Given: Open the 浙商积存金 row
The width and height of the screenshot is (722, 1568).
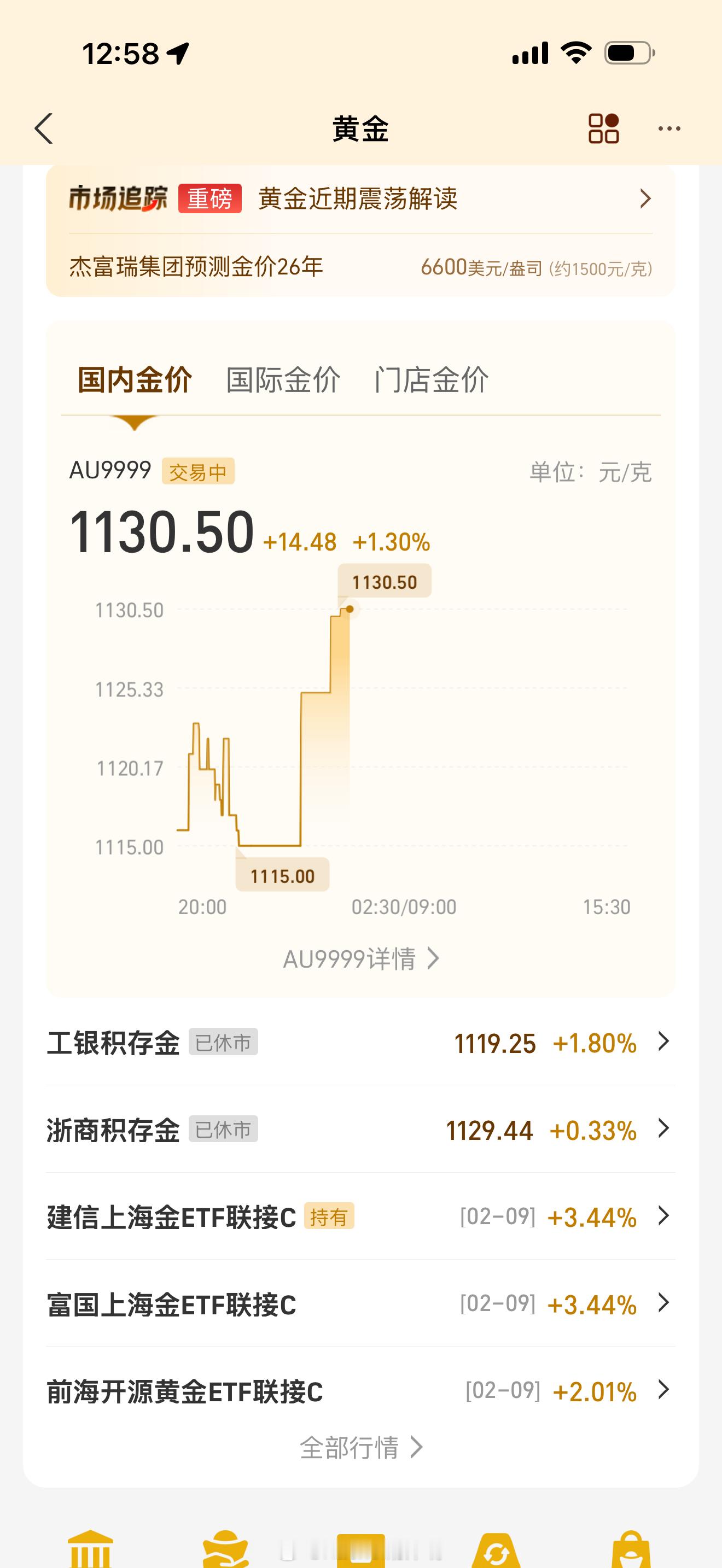Looking at the screenshot, I should (x=360, y=1130).
